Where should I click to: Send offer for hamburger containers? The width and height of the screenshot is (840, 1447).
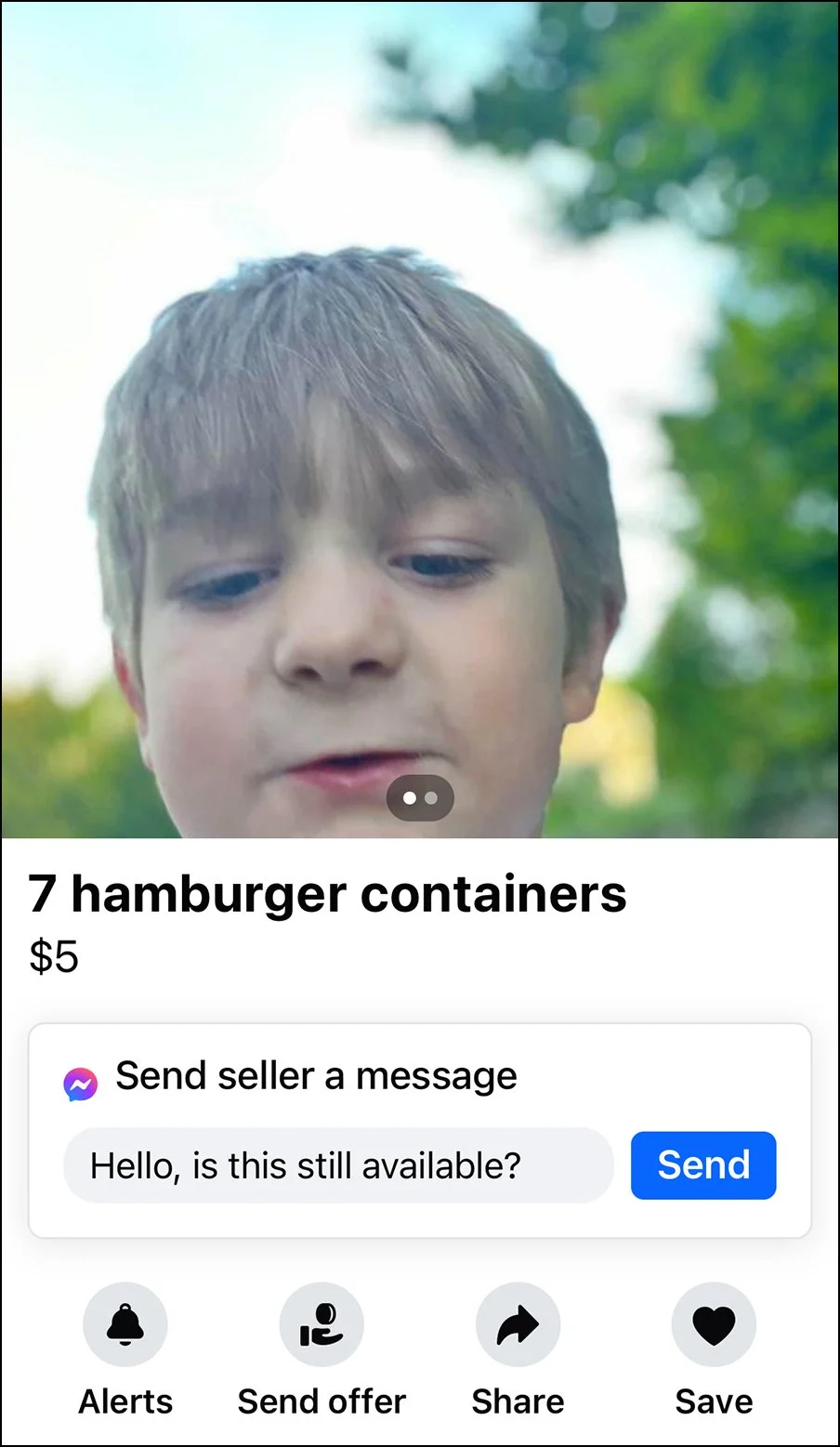point(322,1324)
